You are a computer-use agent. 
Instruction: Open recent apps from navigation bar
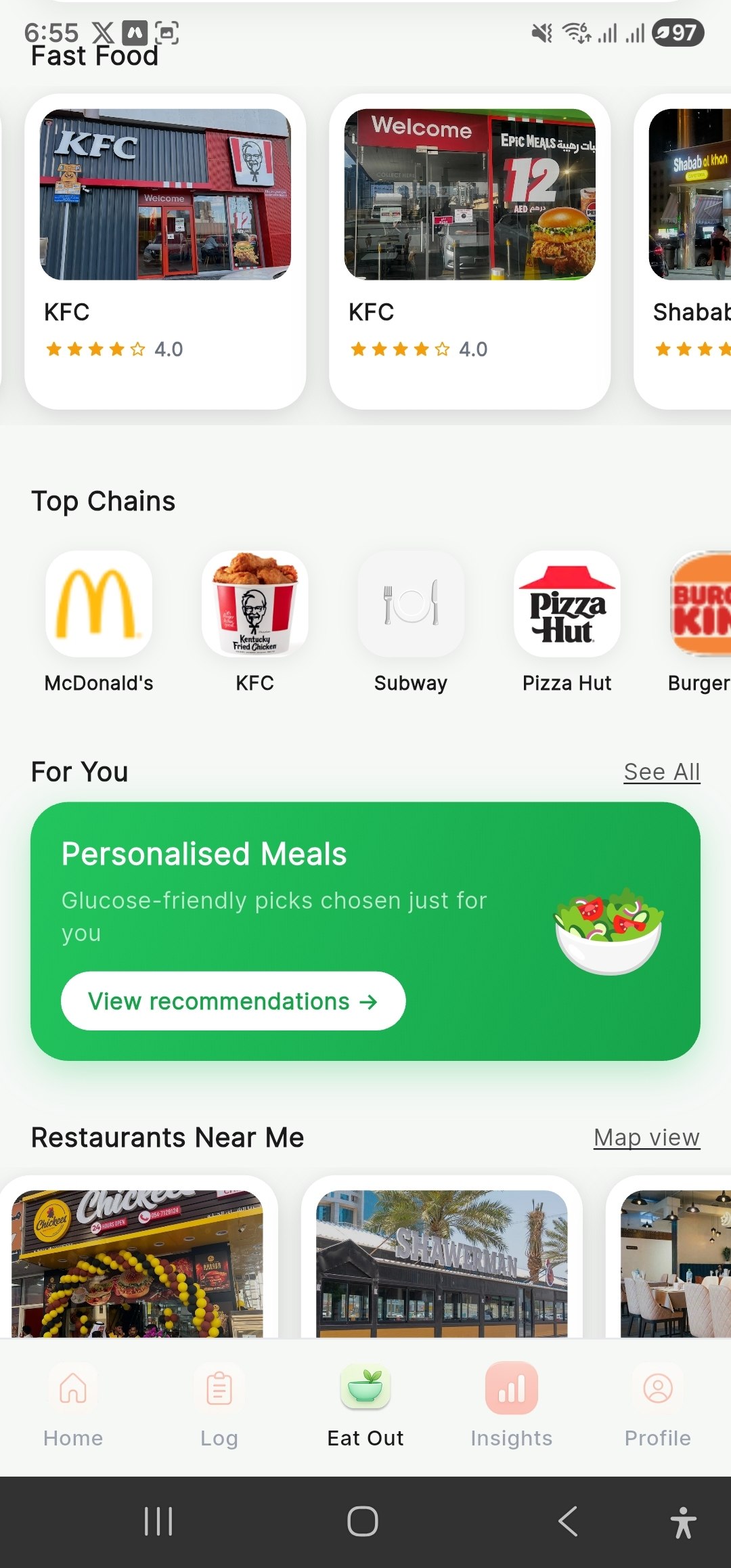click(x=158, y=1522)
